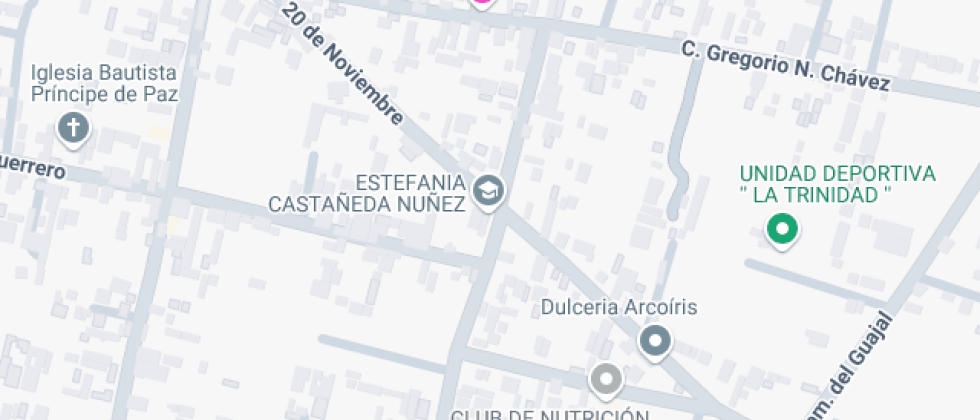This screenshot has width=980, height=420.
Task: Select the grey pin above Club de Nutrición
Action: click(605, 379)
